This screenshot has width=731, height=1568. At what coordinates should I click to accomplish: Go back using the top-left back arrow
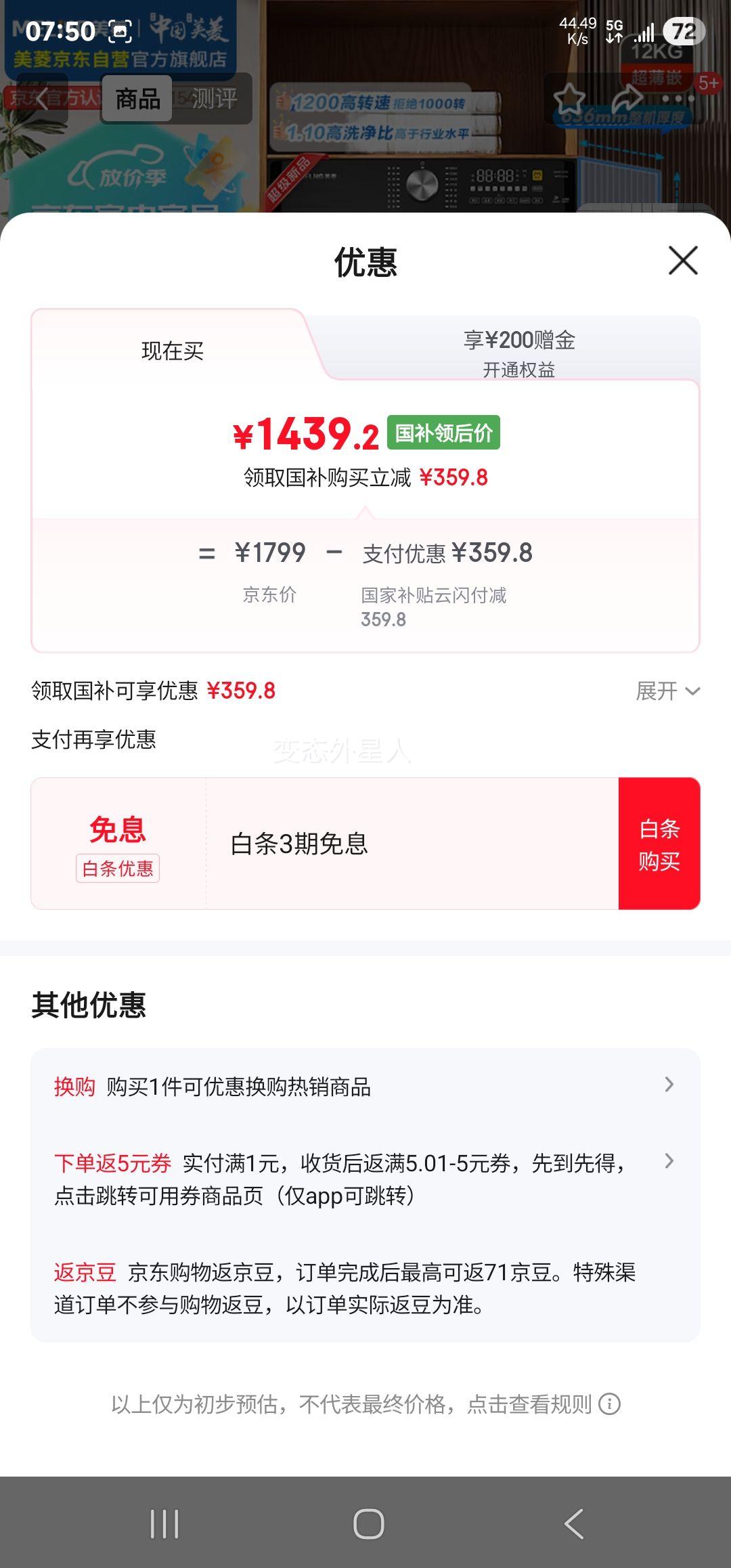pos(43,99)
